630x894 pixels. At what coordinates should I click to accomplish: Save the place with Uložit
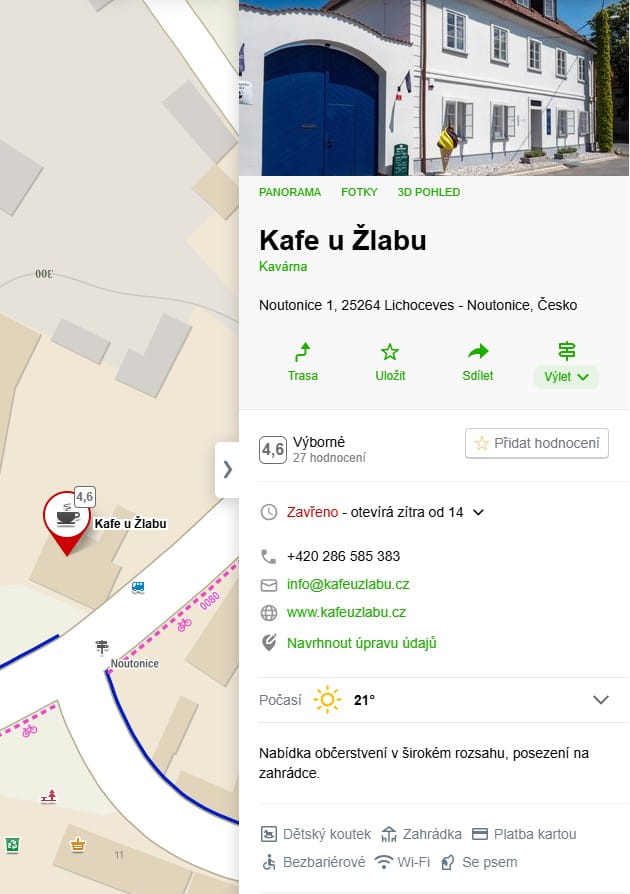click(x=390, y=362)
